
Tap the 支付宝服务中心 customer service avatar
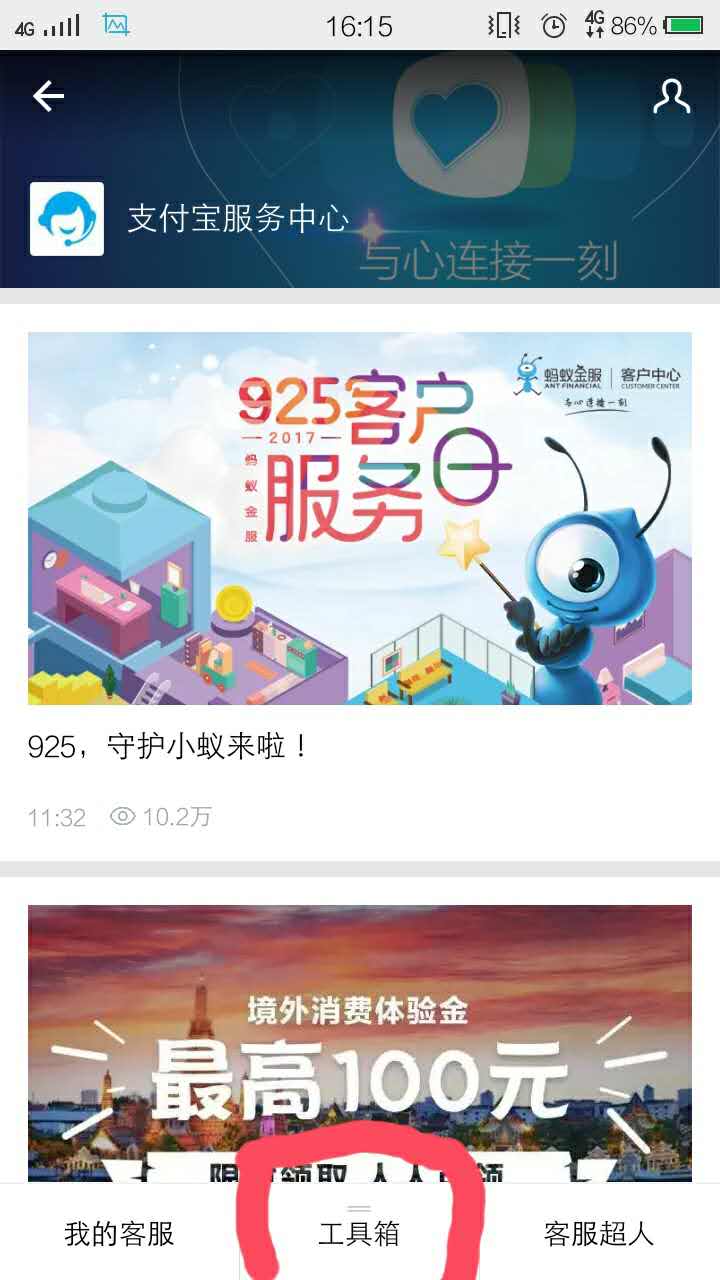pos(67,218)
